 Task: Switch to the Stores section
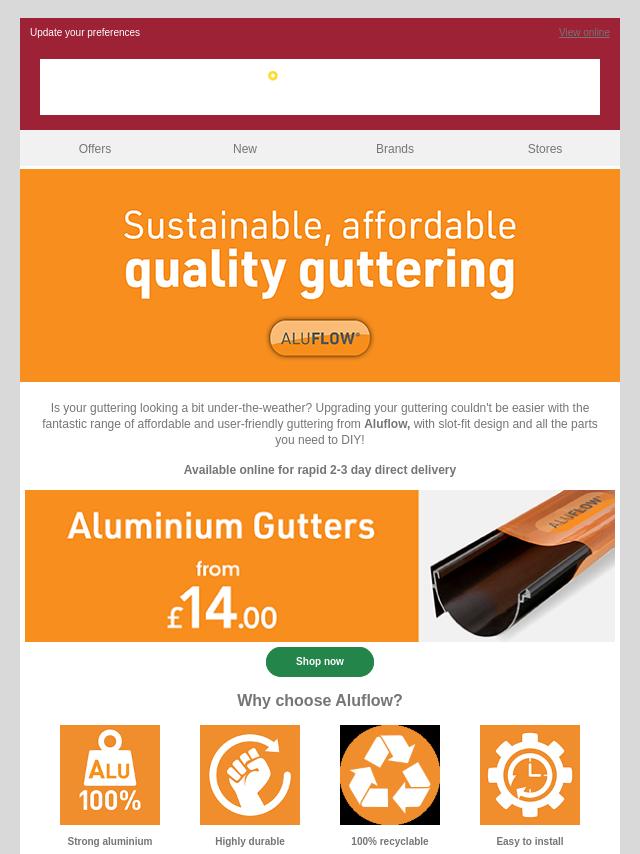click(545, 149)
